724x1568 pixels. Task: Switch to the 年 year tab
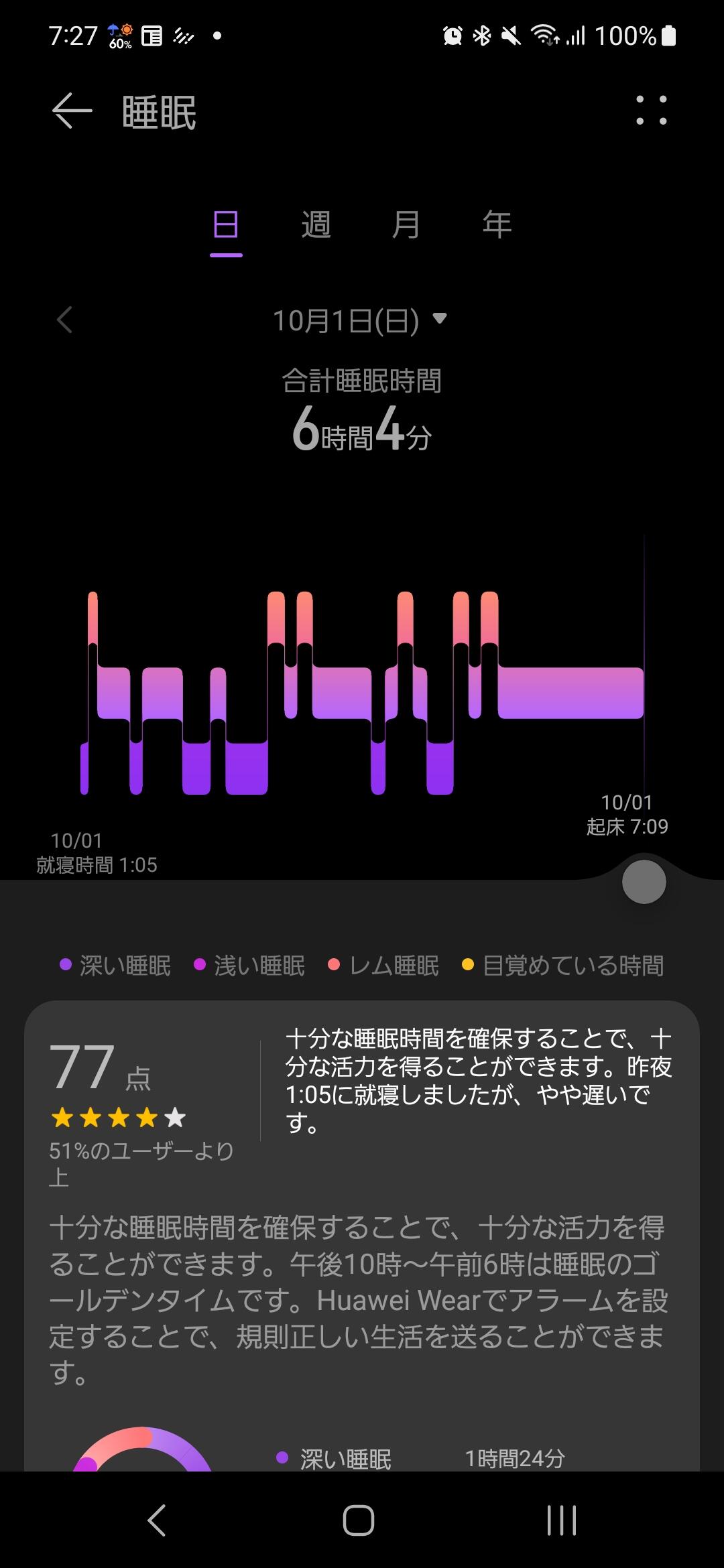click(497, 224)
